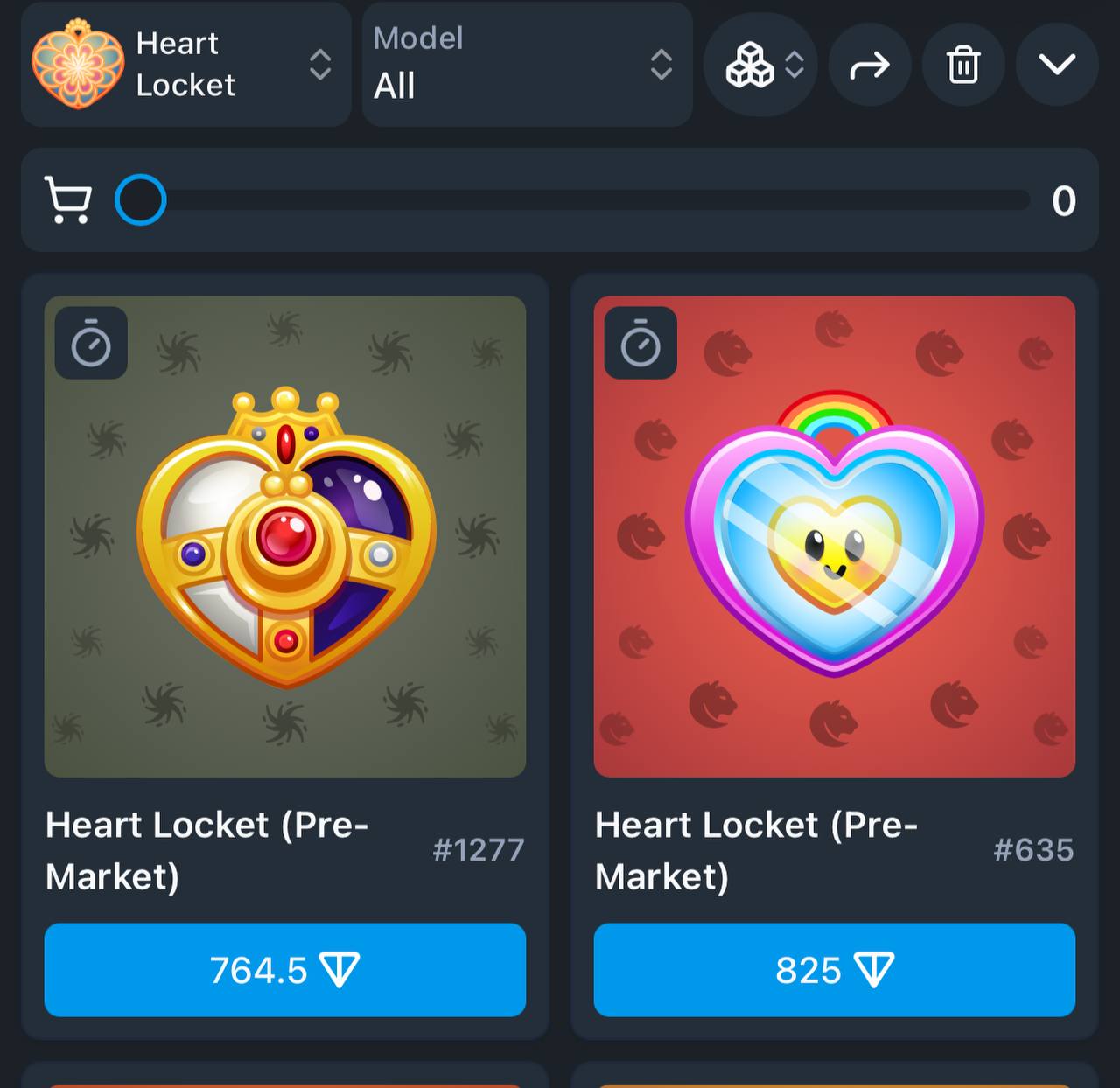Open Heart Locket #635 card
Viewport: 1120px width, 1088px height.
(834, 536)
